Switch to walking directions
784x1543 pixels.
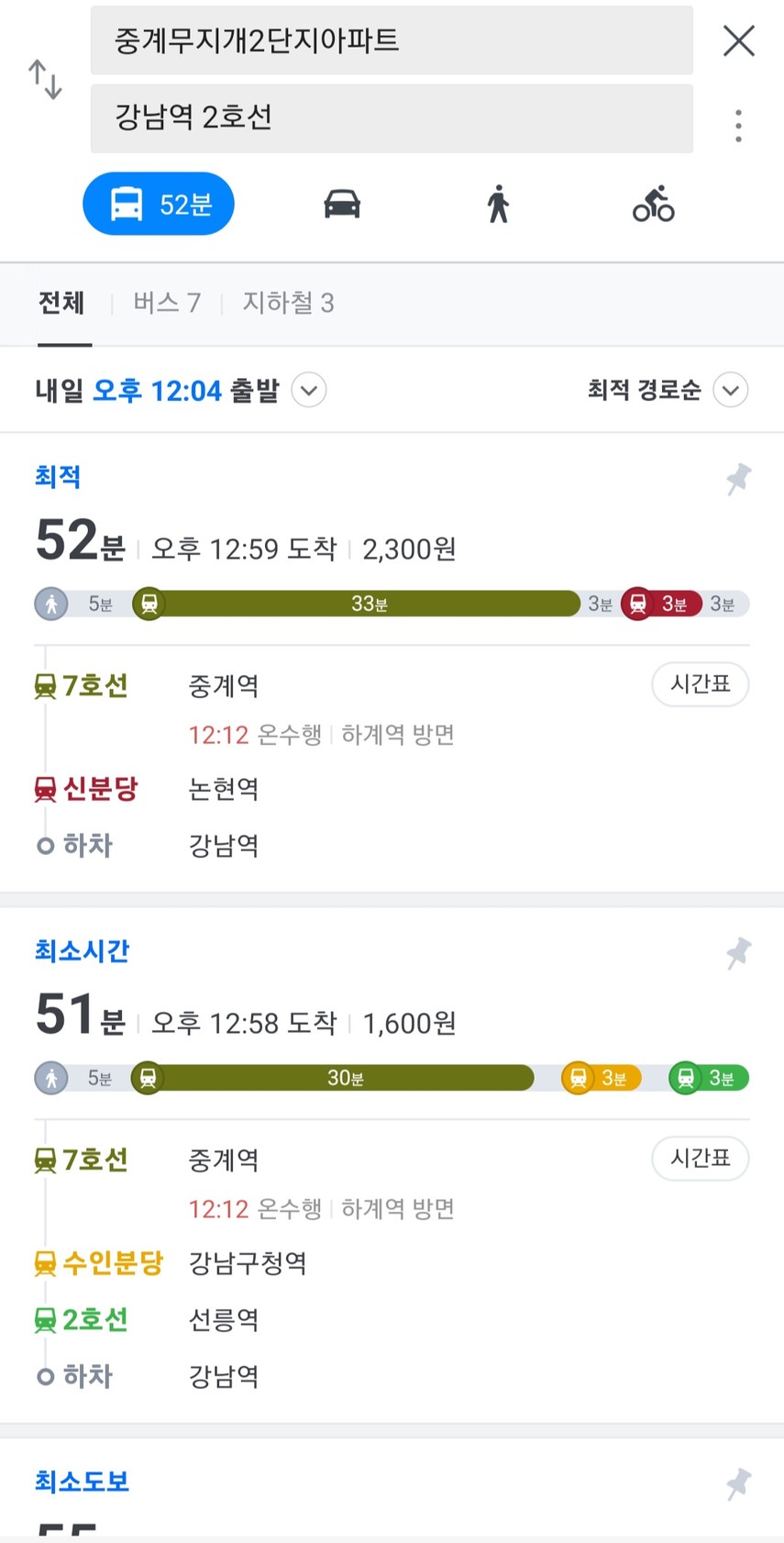498,204
